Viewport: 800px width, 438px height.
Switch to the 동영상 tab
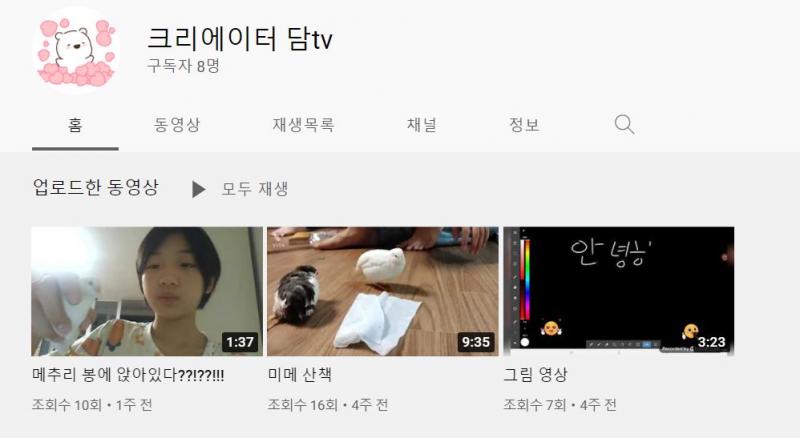177,125
